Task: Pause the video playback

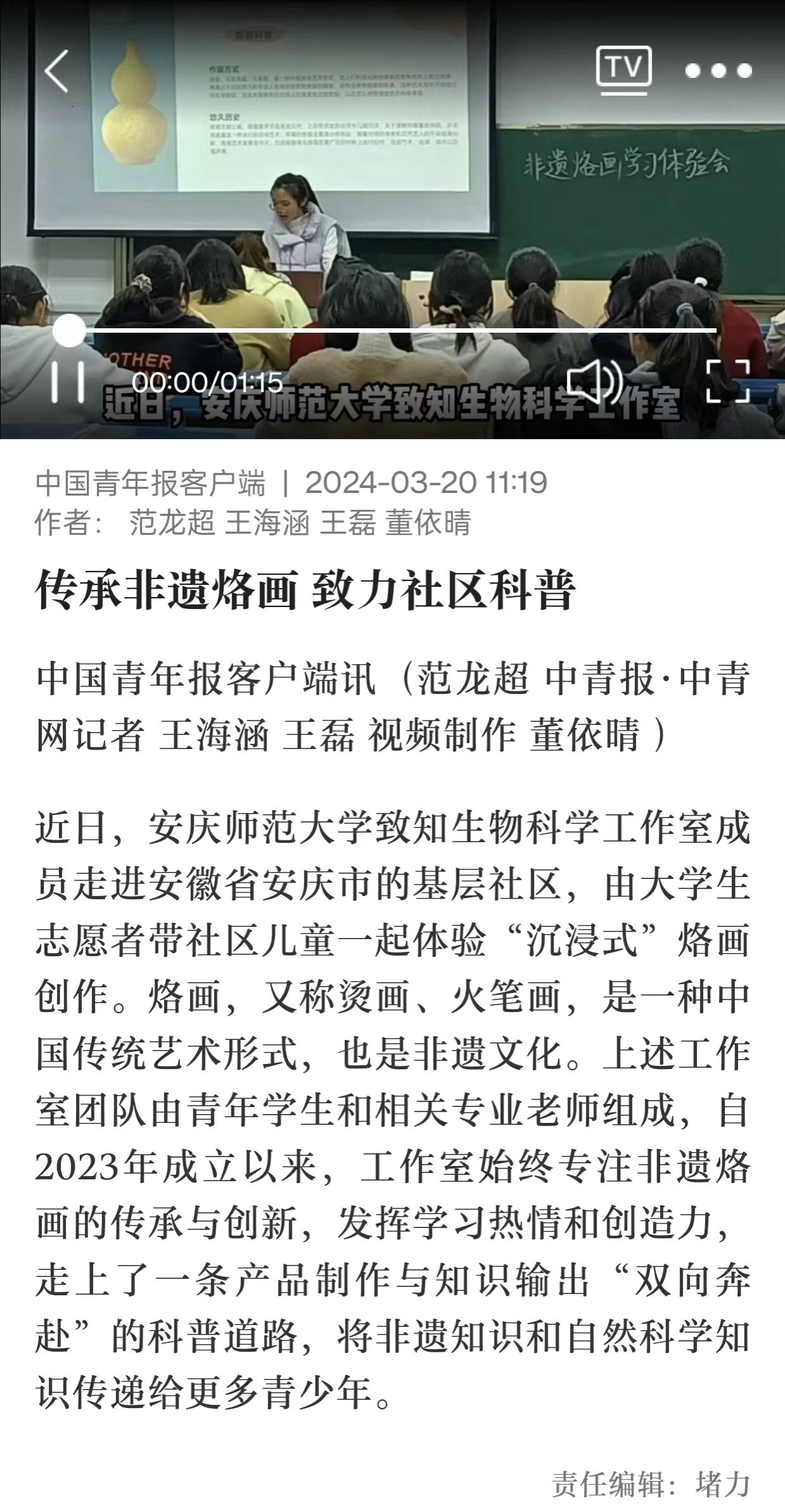Action: (x=67, y=381)
